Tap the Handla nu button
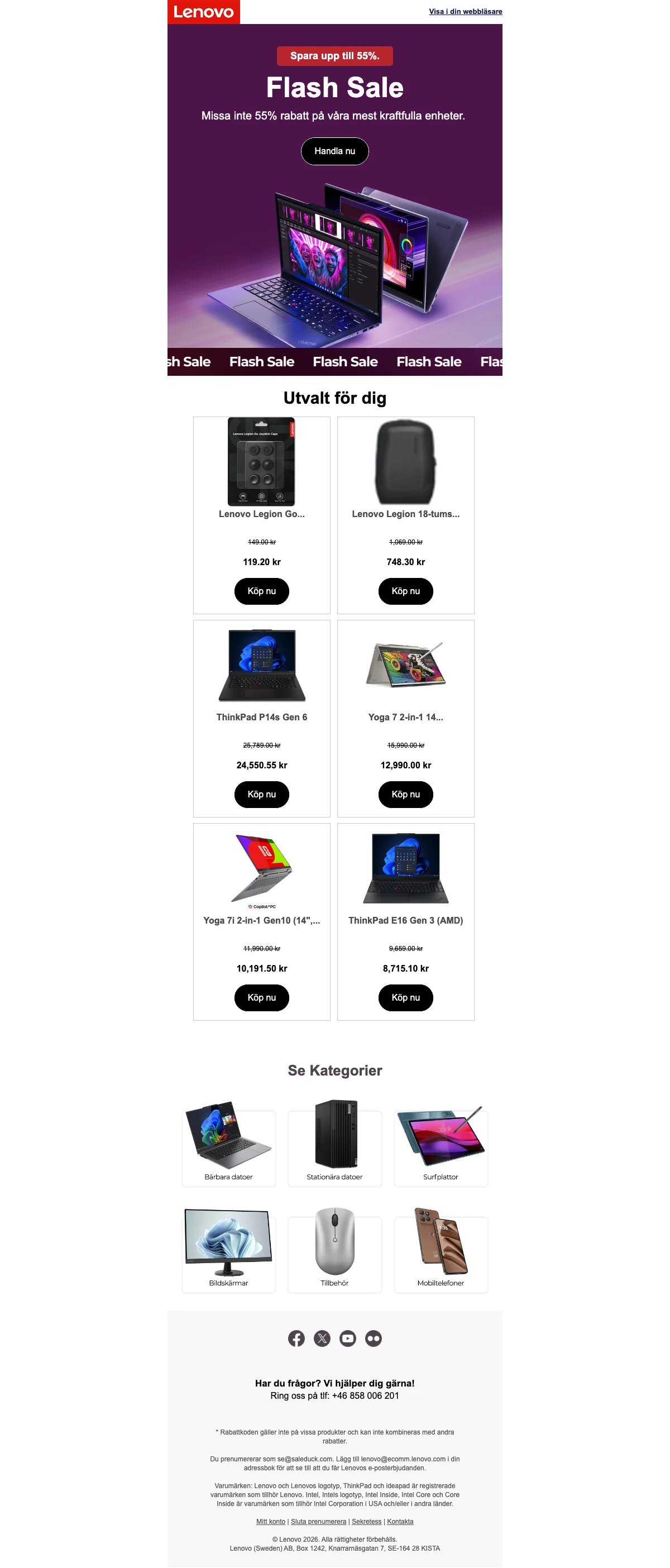This screenshot has height=1568, width=670. (334, 151)
